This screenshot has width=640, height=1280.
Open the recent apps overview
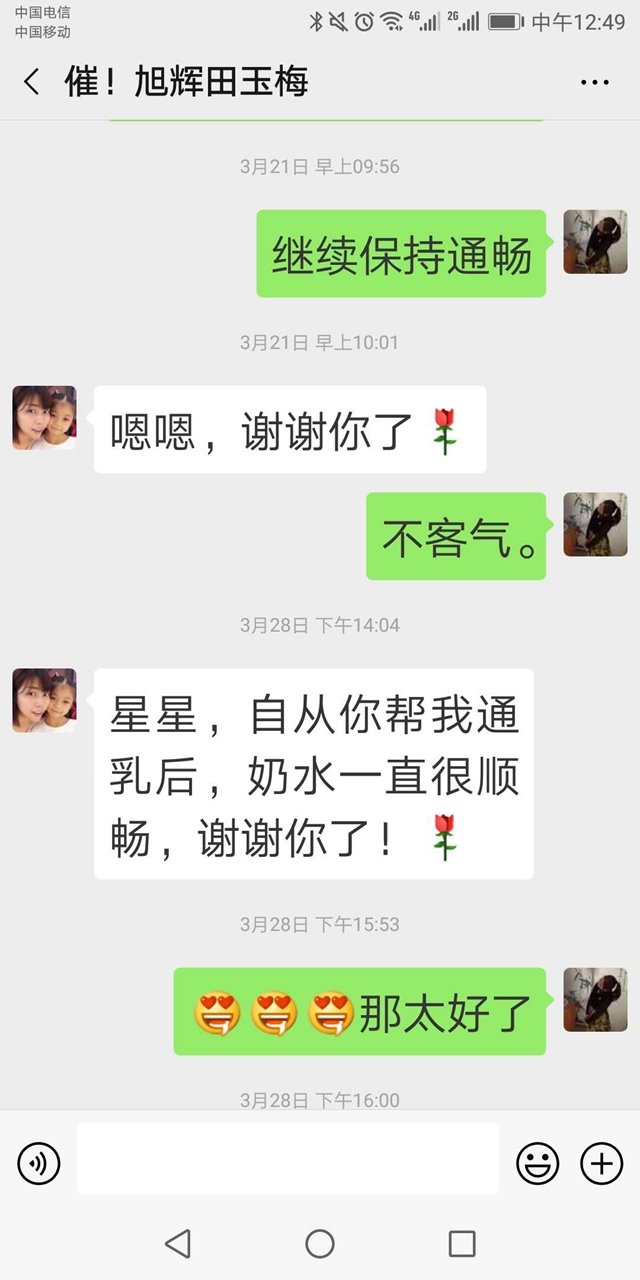462,1243
